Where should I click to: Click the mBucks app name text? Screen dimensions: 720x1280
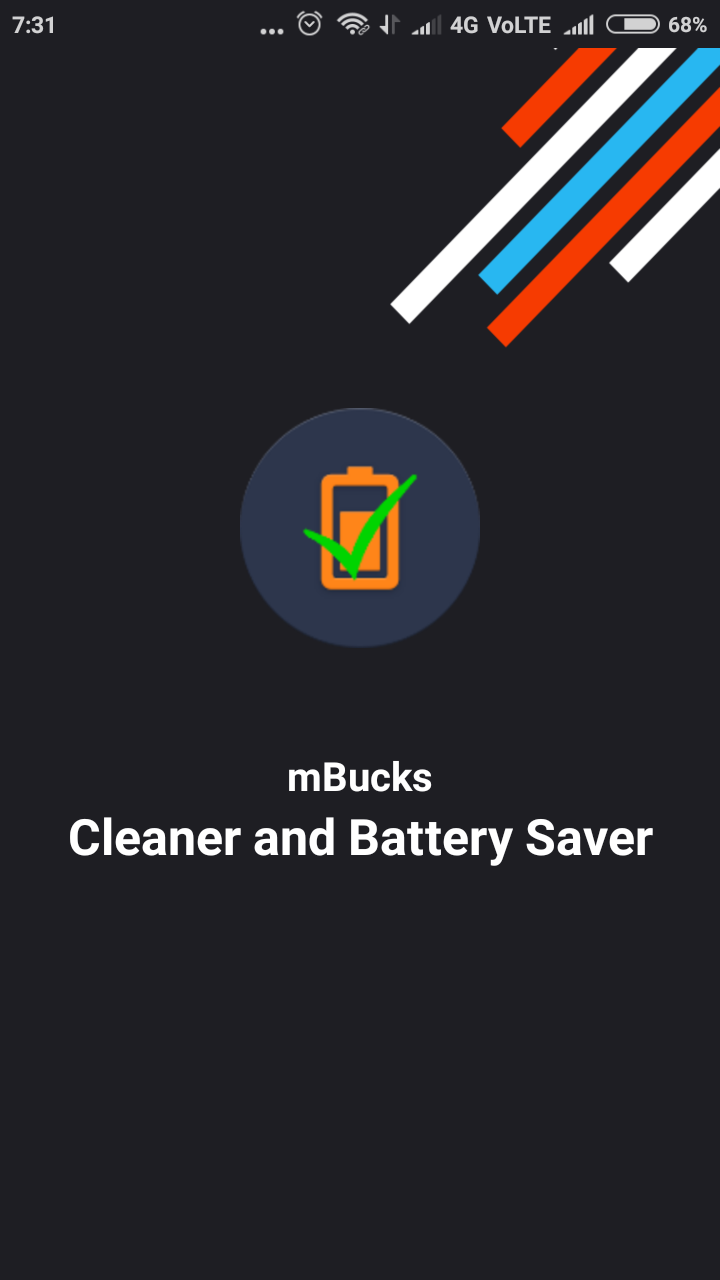tap(360, 777)
